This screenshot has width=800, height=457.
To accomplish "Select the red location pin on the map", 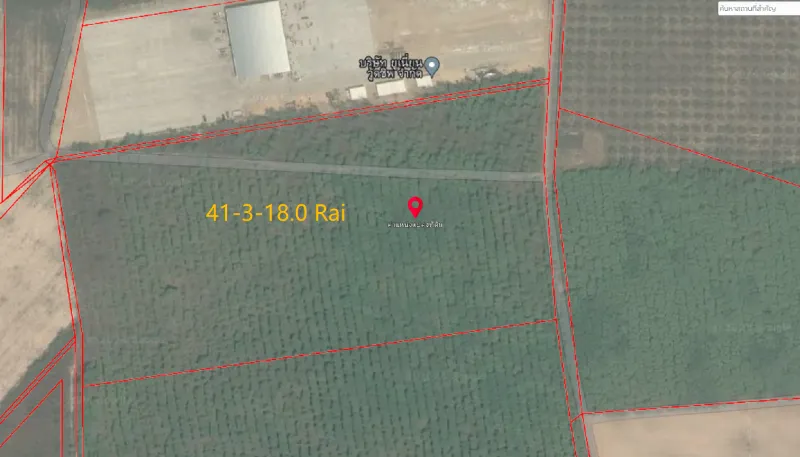I will point(415,207).
